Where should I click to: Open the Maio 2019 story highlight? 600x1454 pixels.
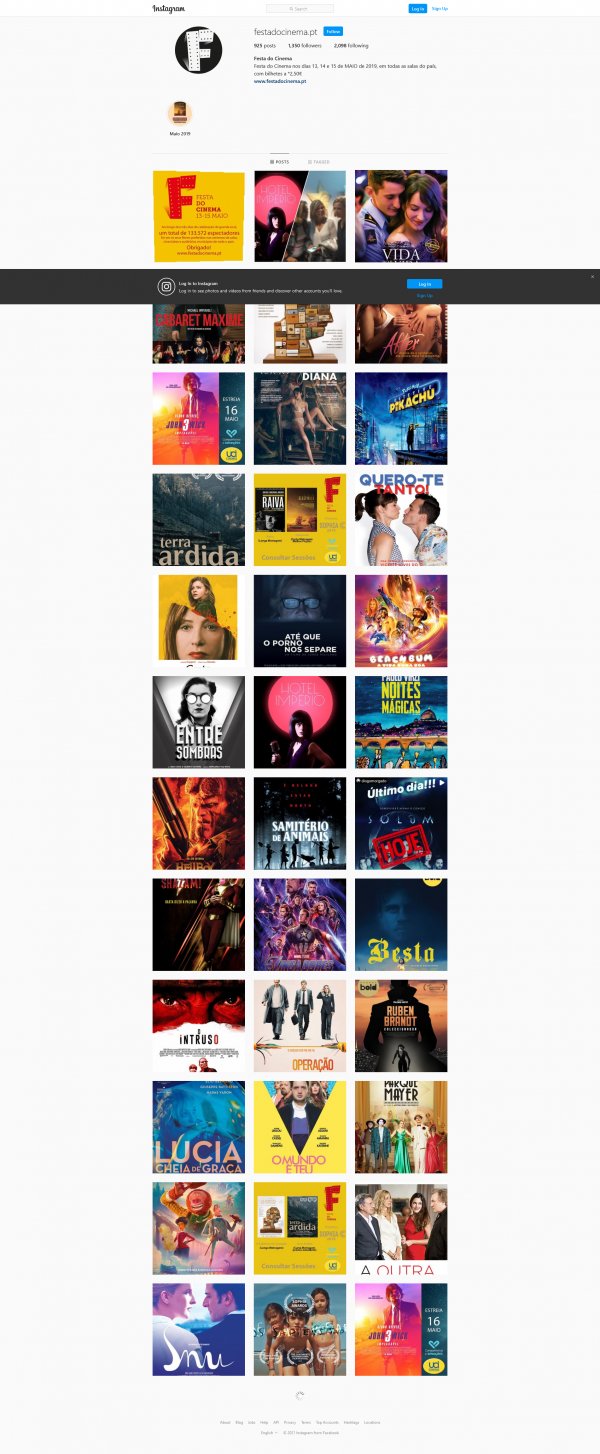point(179,114)
